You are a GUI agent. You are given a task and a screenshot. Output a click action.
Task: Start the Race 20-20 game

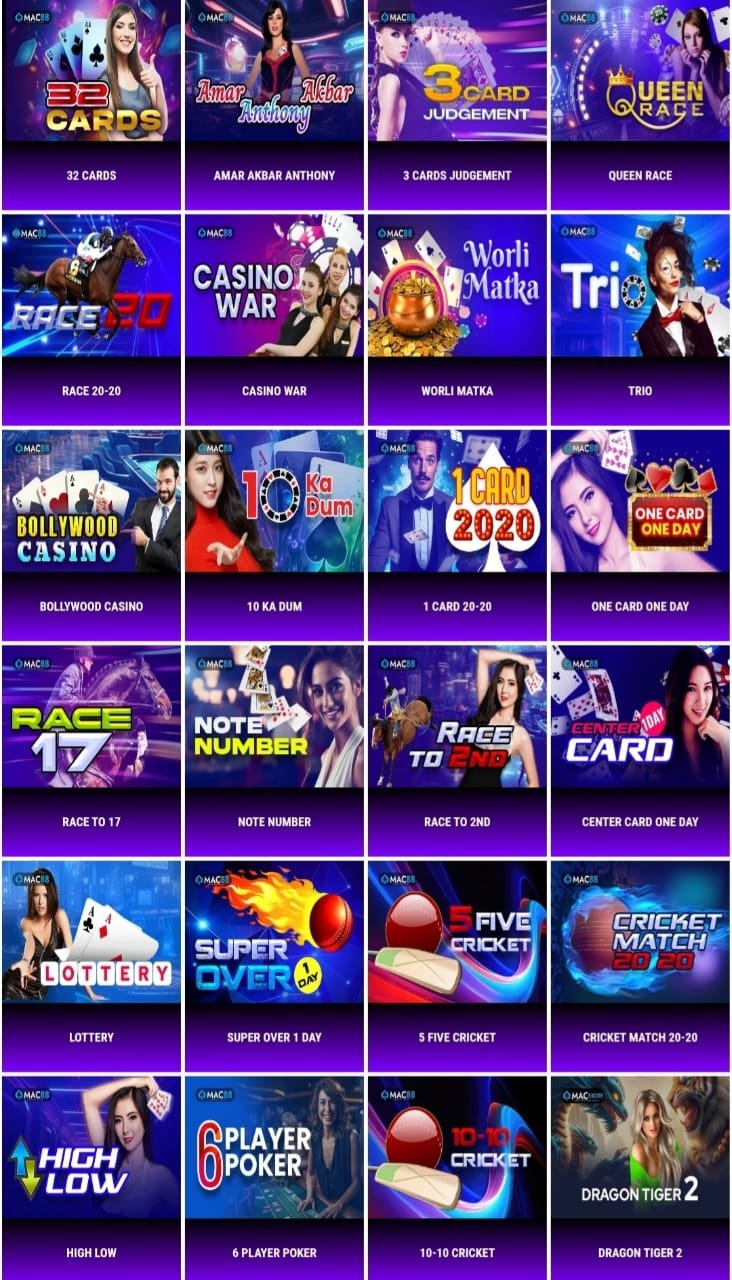pos(91,320)
